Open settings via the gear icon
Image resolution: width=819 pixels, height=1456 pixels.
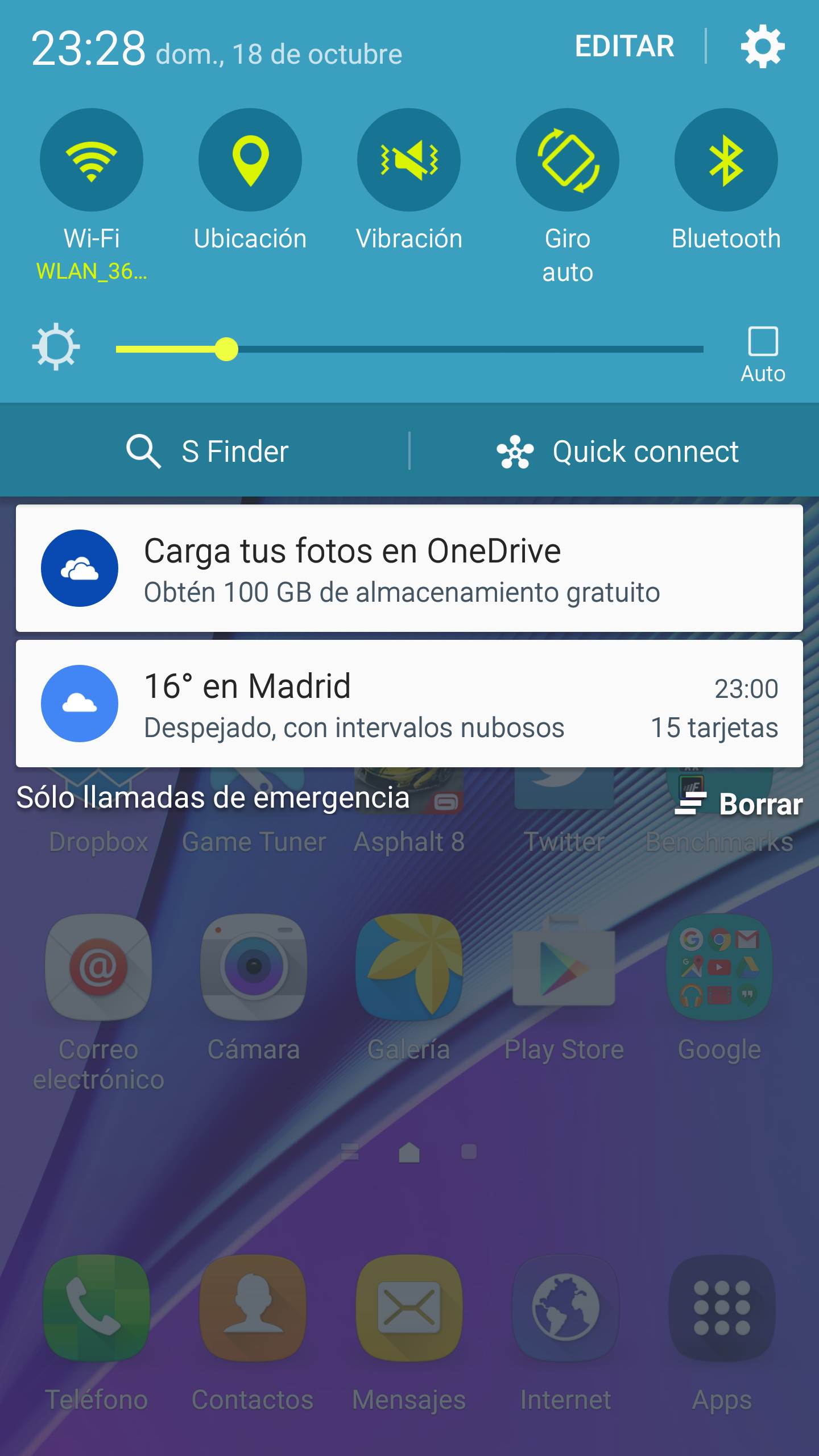pyautogui.click(x=763, y=46)
